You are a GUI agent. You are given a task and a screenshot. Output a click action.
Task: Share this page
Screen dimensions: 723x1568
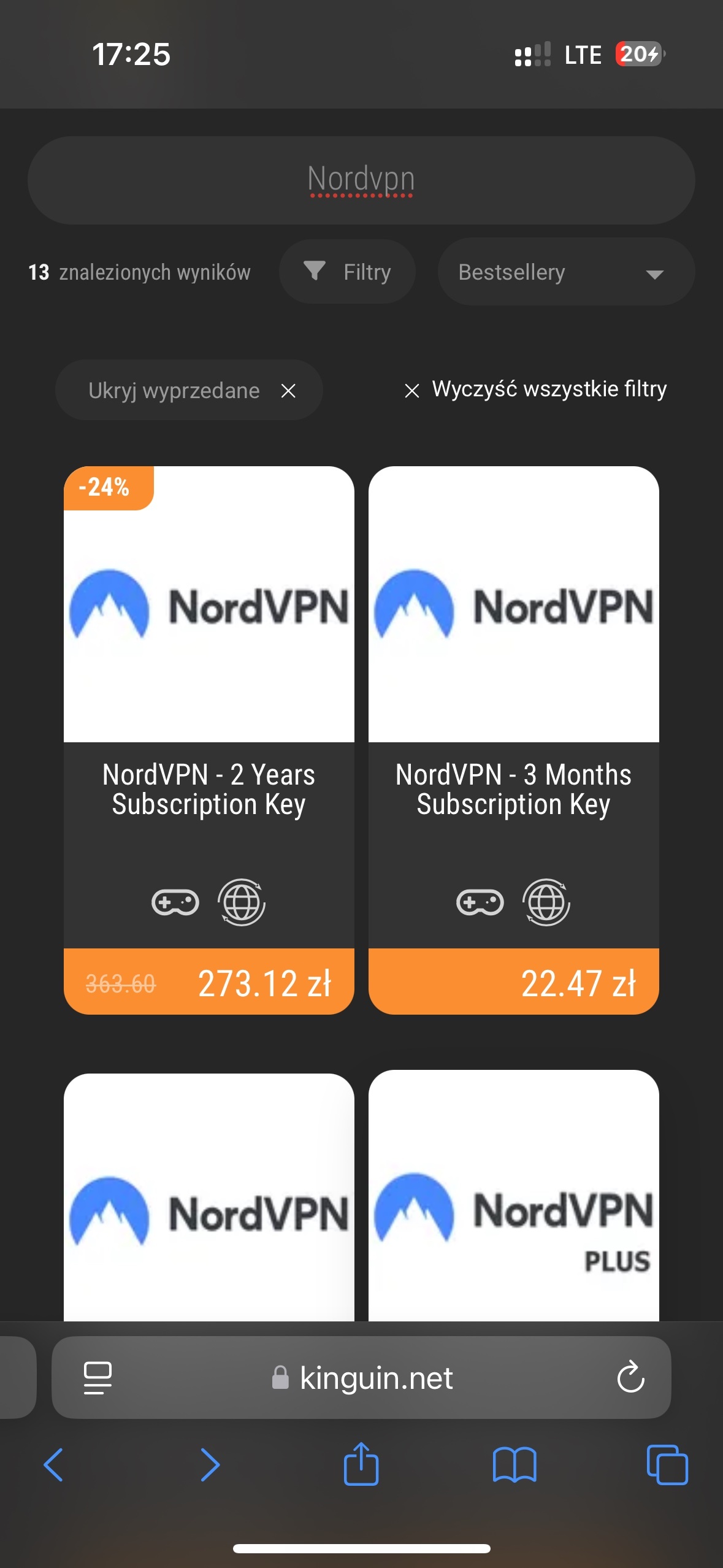tap(361, 1465)
